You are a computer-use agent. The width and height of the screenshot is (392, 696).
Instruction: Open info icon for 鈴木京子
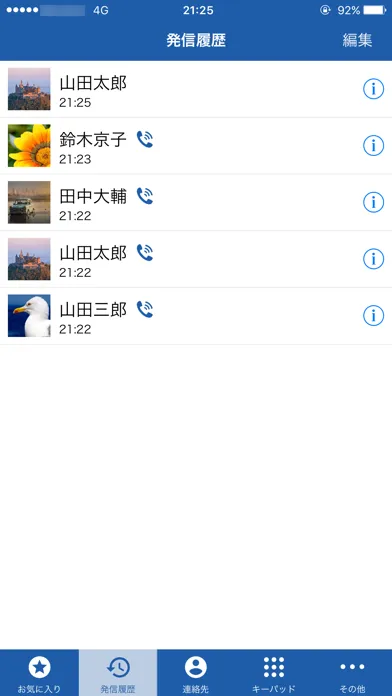pos(373,146)
